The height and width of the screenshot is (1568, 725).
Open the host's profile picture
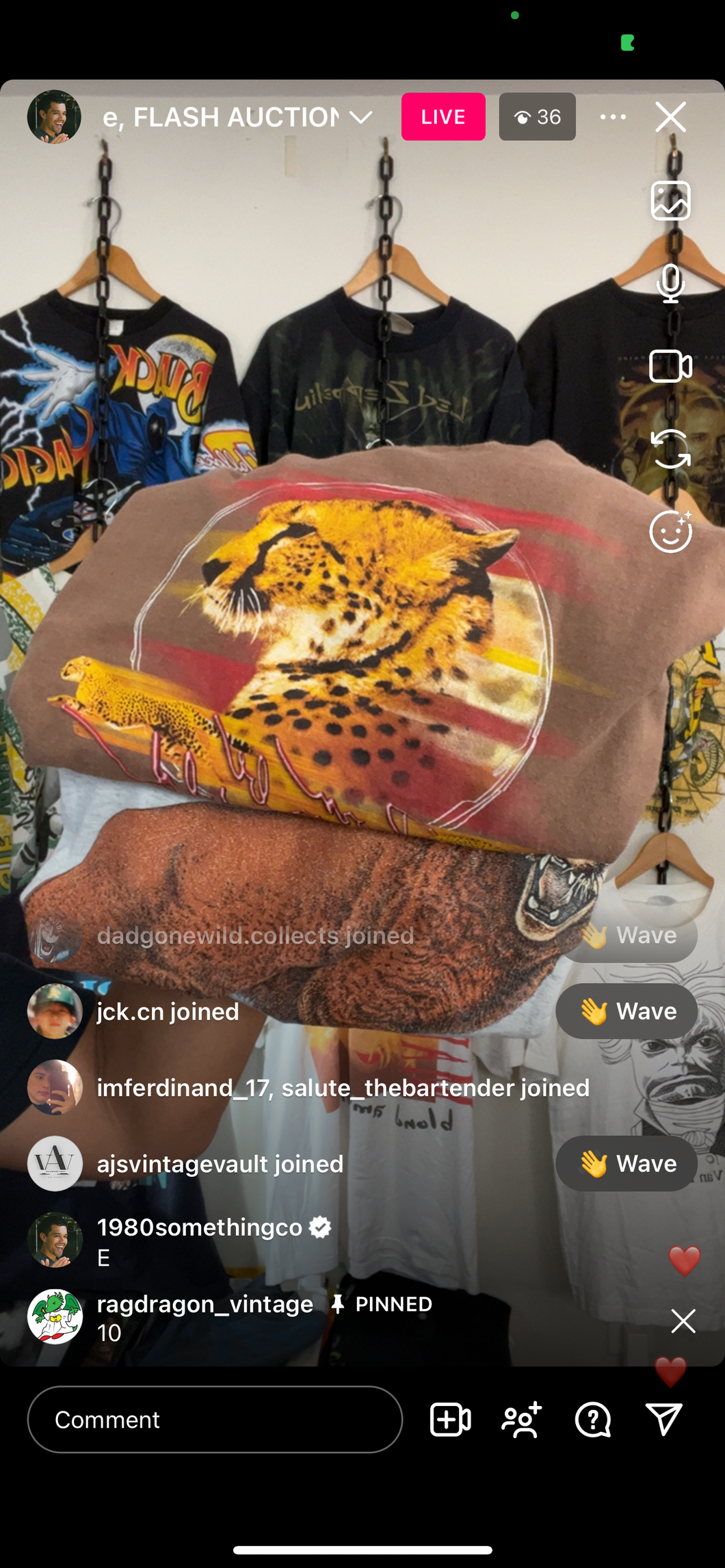[x=54, y=117]
